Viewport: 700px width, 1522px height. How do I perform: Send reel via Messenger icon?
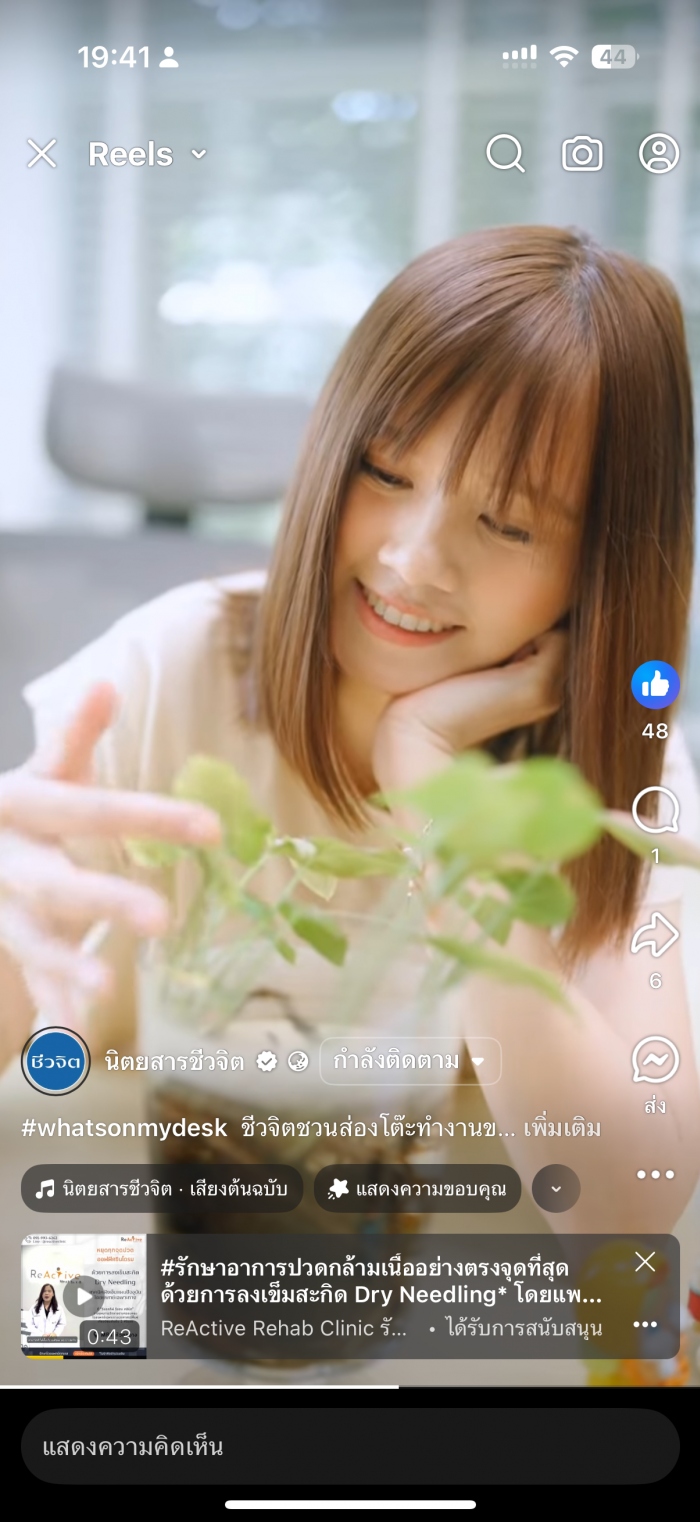point(655,1061)
